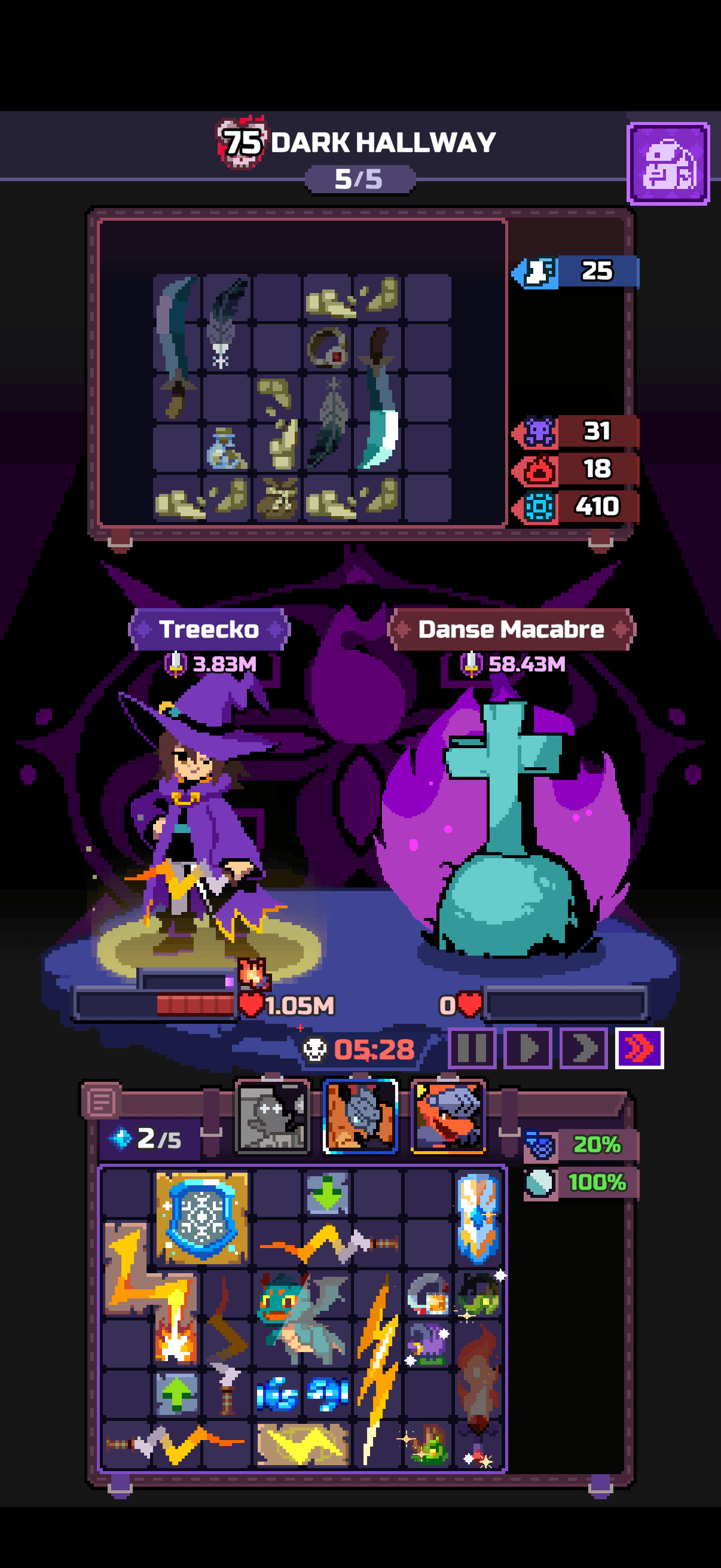
Task: Select the orange dragon pet portrait
Action: [448, 1116]
